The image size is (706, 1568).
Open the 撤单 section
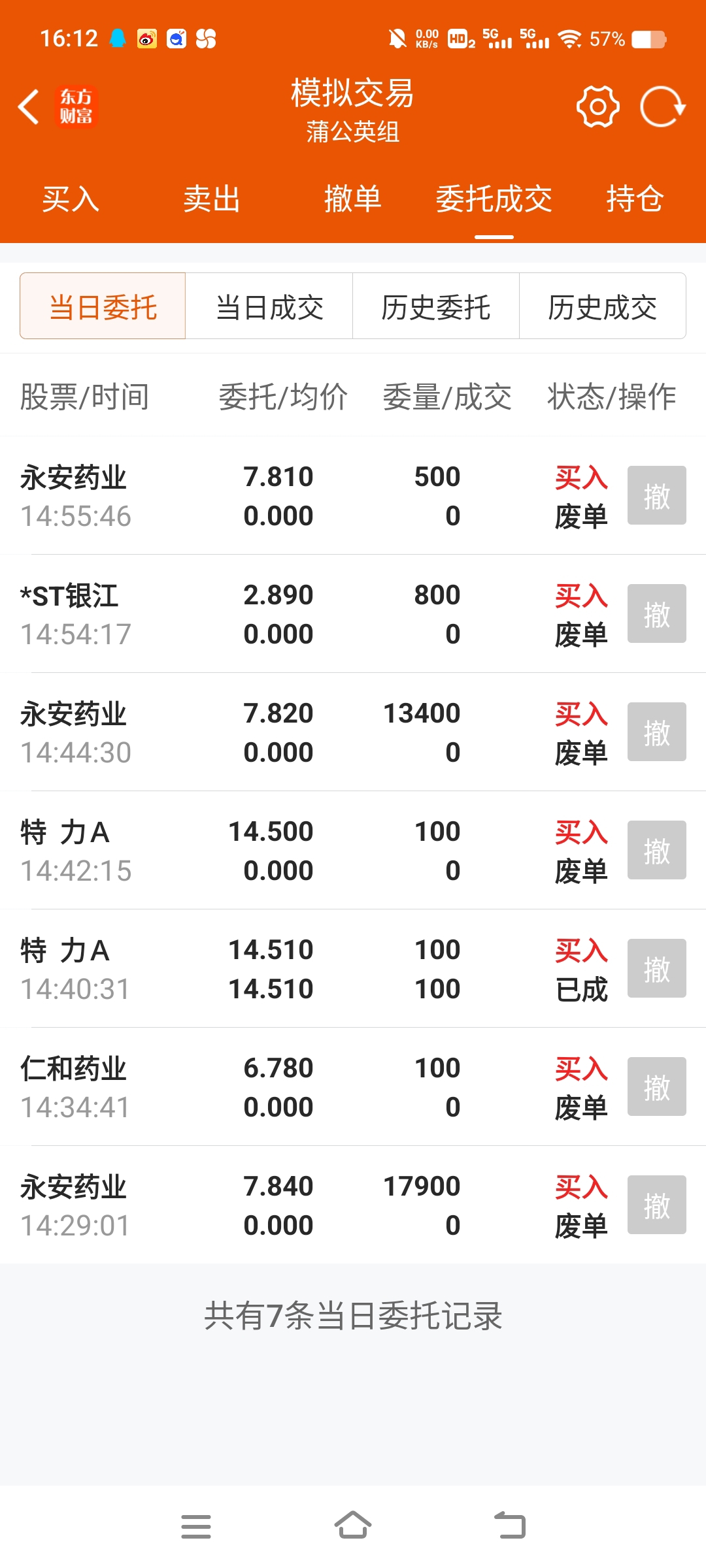tap(353, 200)
